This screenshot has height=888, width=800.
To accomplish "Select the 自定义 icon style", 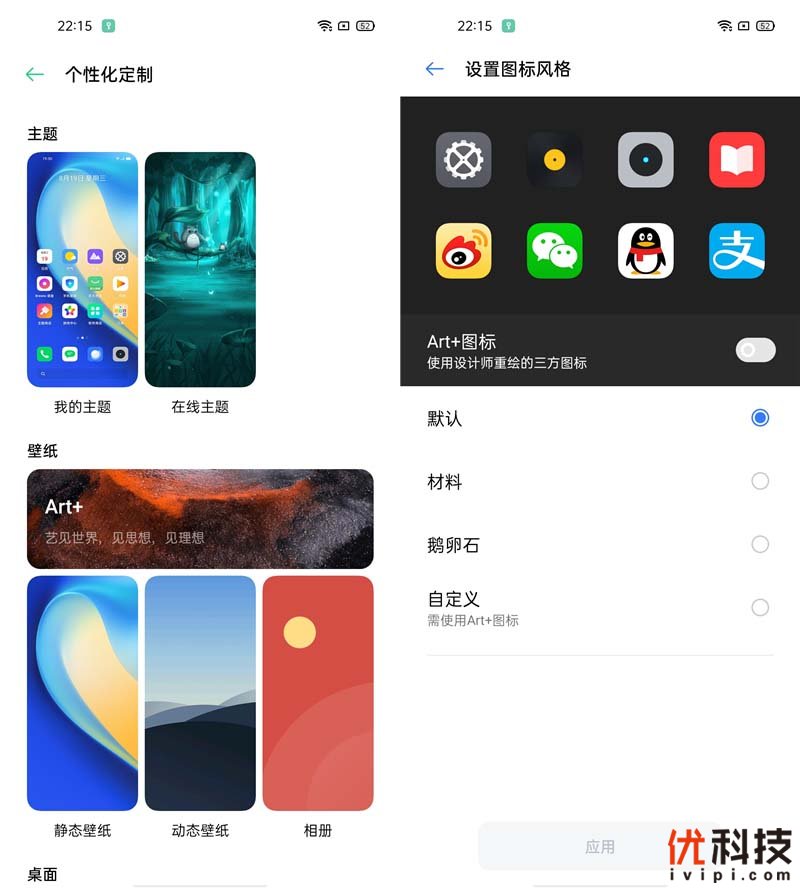I will pyautogui.click(x=760, y=607).
